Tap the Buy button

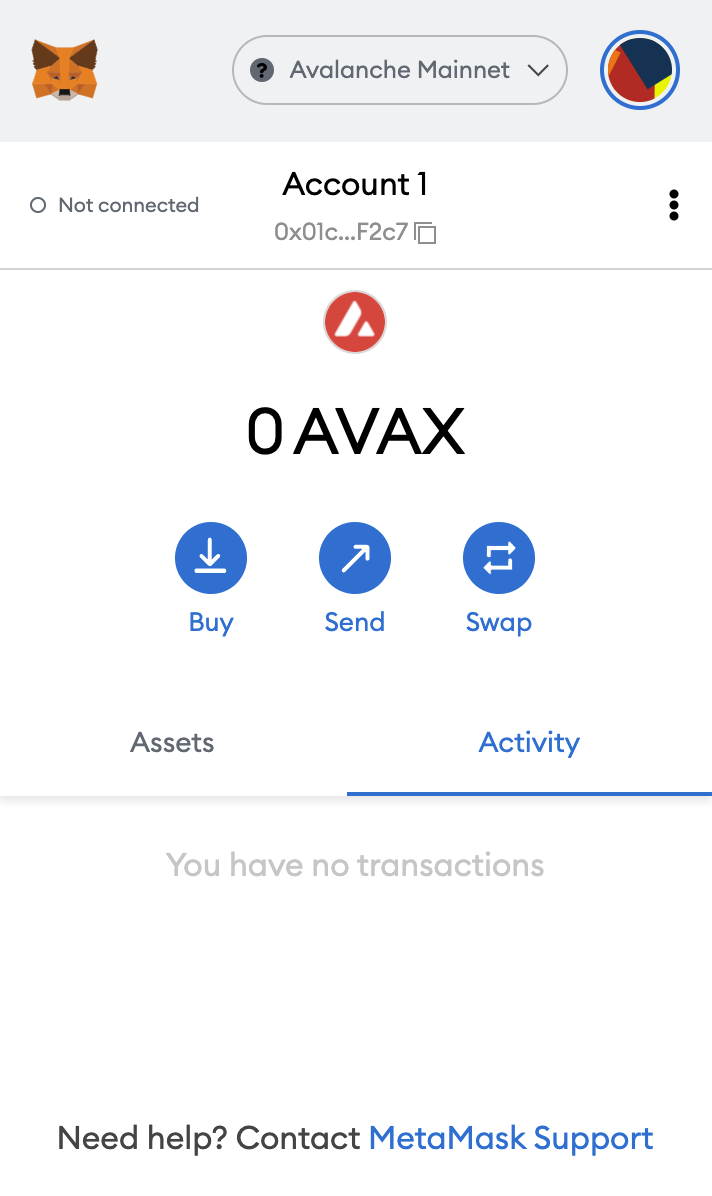pyautogui.click(x=210, y=559)
